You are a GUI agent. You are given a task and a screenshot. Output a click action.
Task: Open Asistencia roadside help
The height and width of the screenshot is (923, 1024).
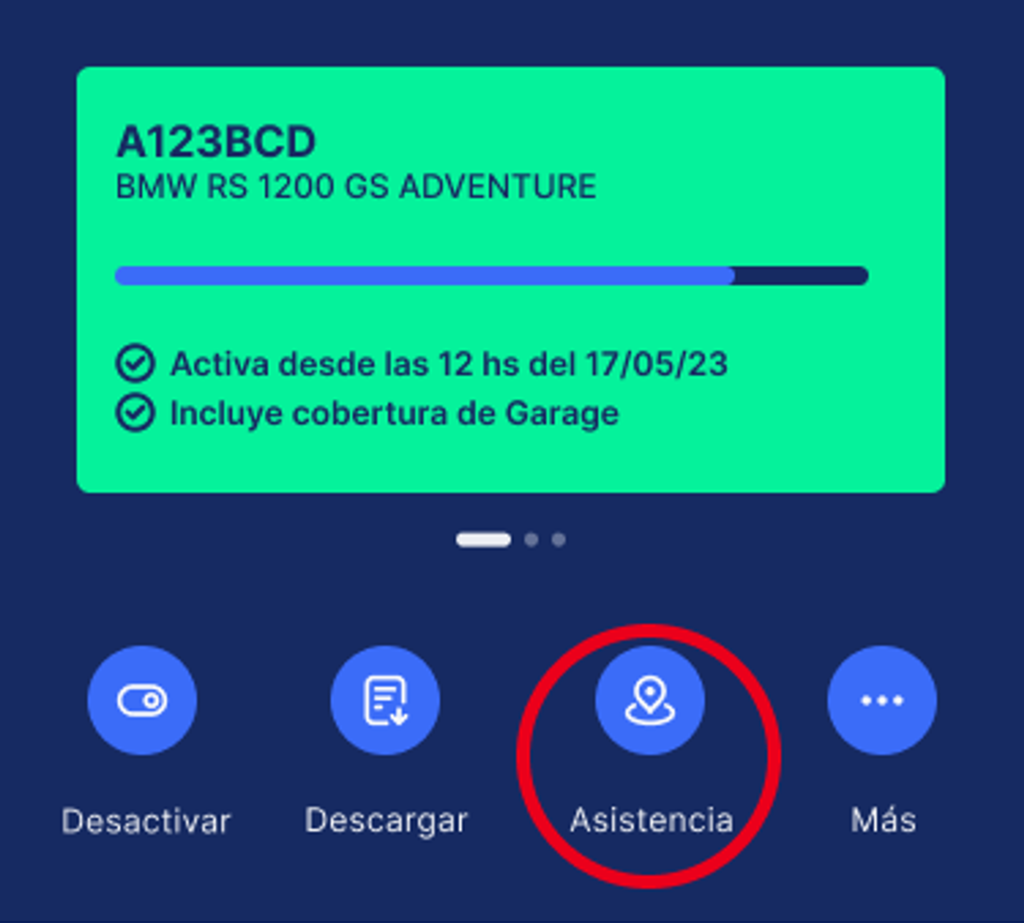coord(650,700)
